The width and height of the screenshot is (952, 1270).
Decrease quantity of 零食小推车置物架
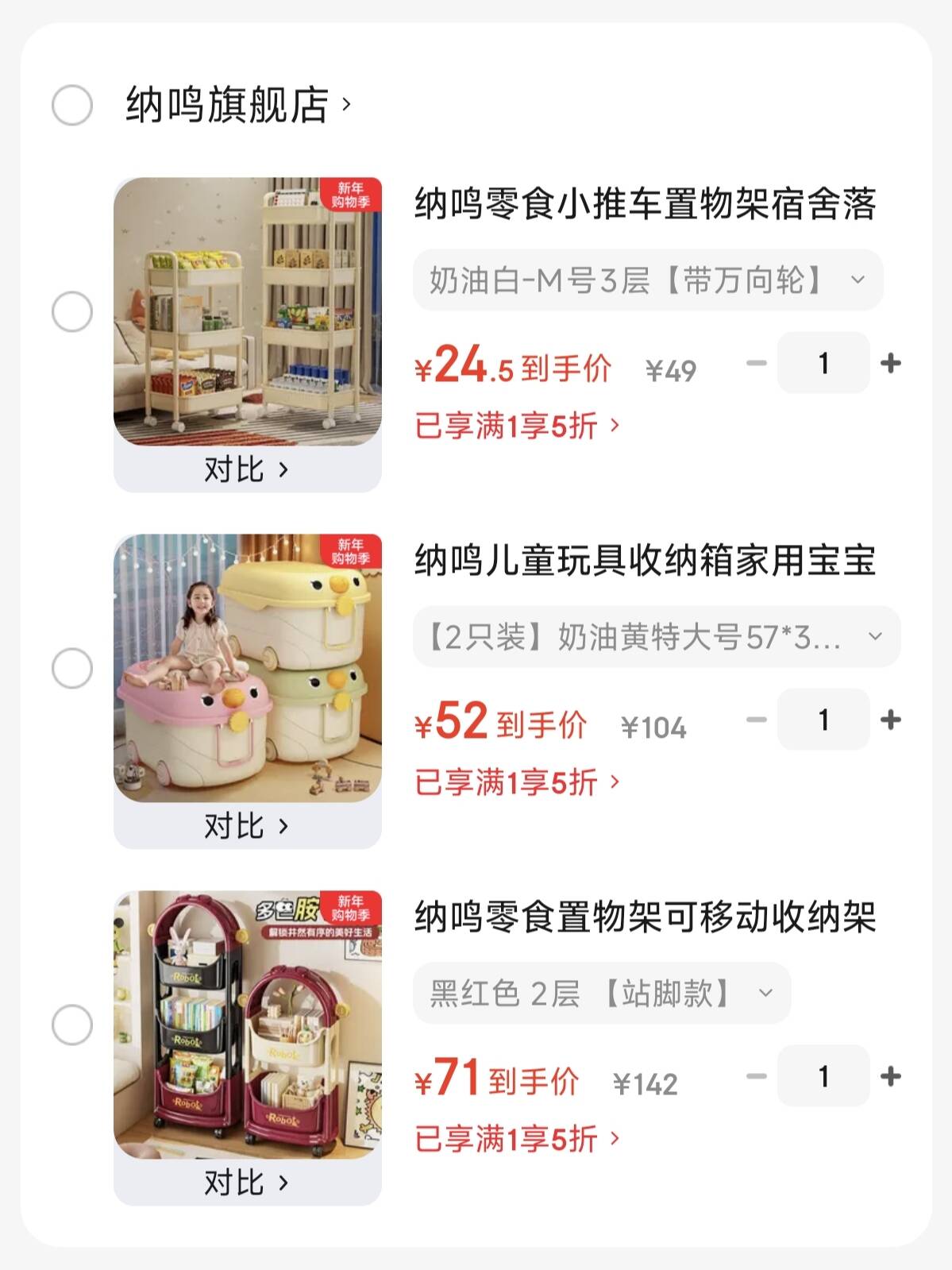tap(757, 363)
